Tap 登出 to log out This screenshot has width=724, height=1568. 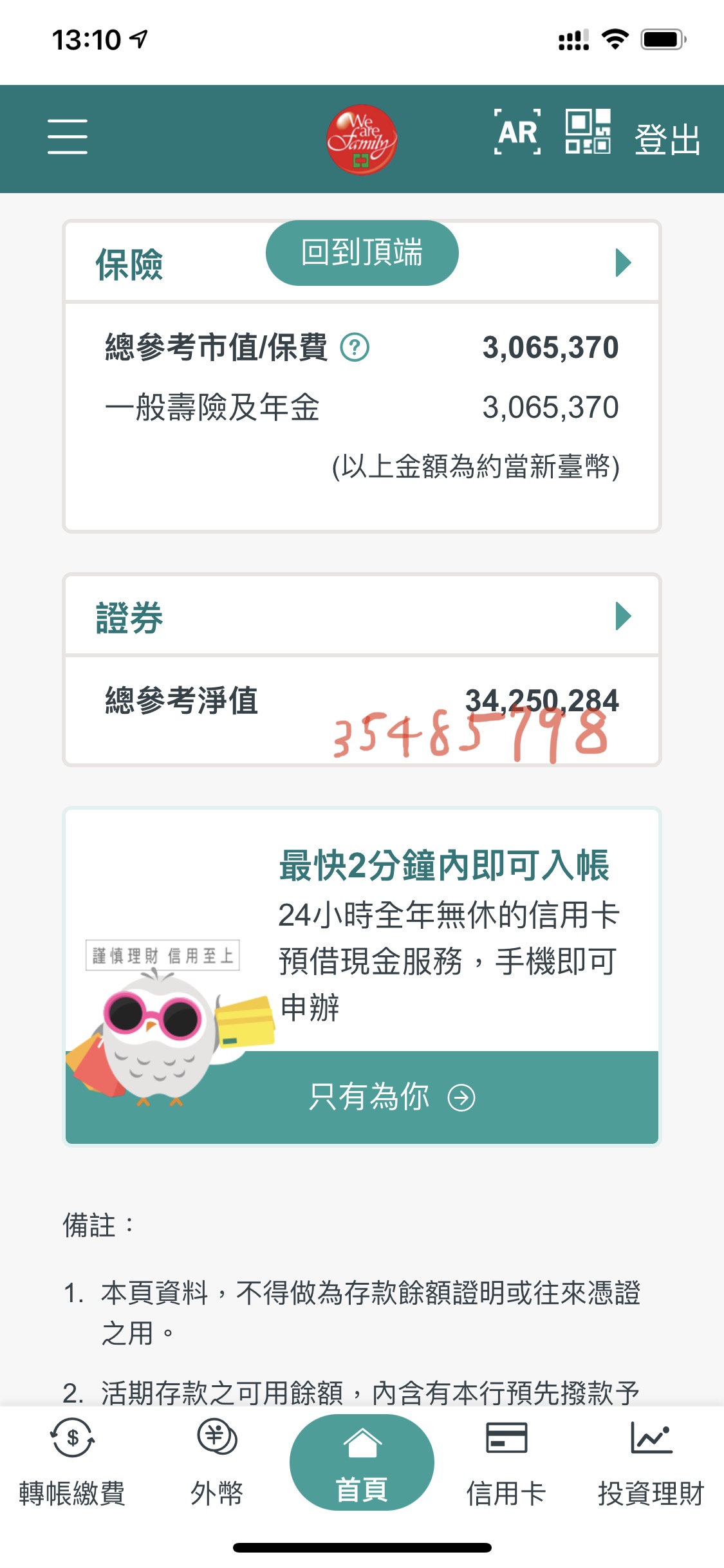click(x=667, y=139)
